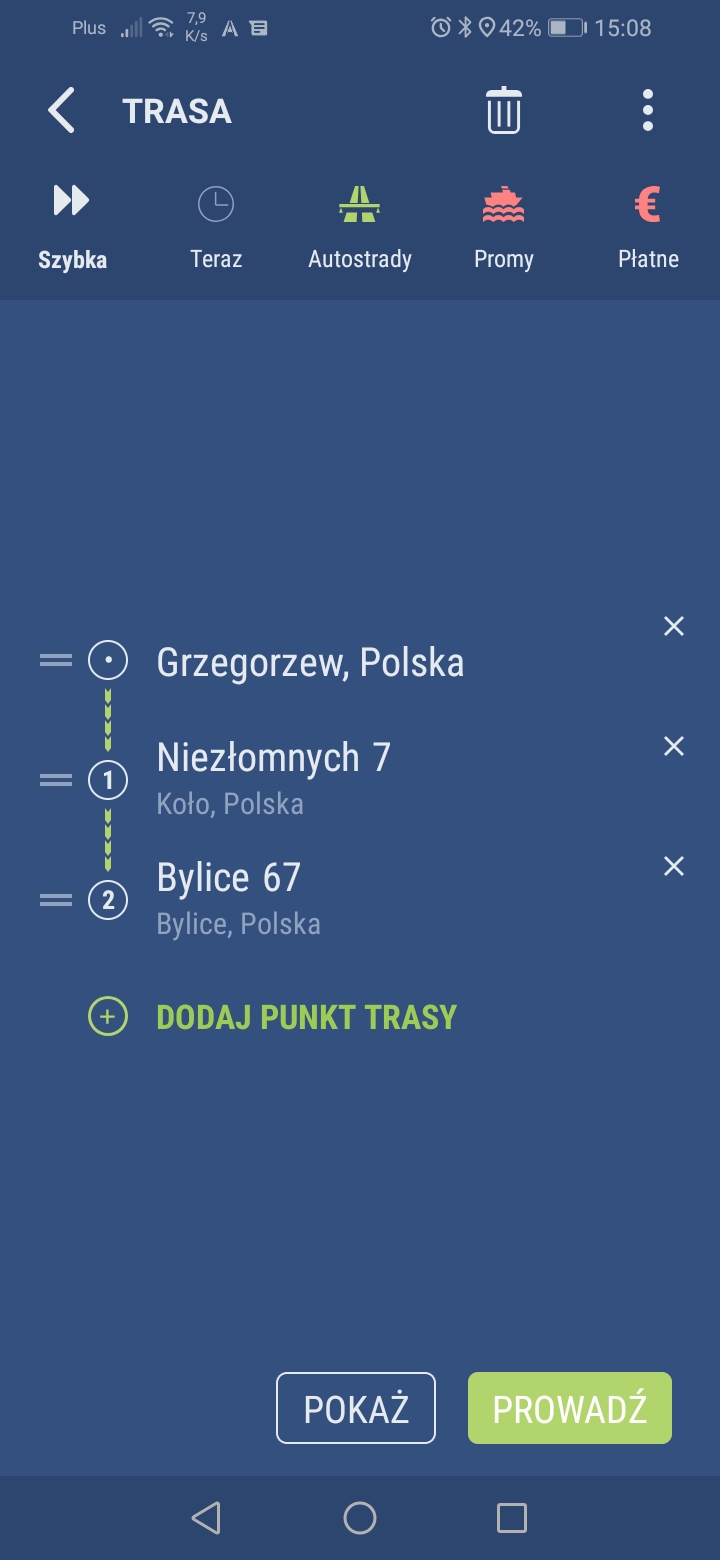The image size is (720, 1560).
Task: Toggle the Autostrady option
Action: click(x=360, y=228)
